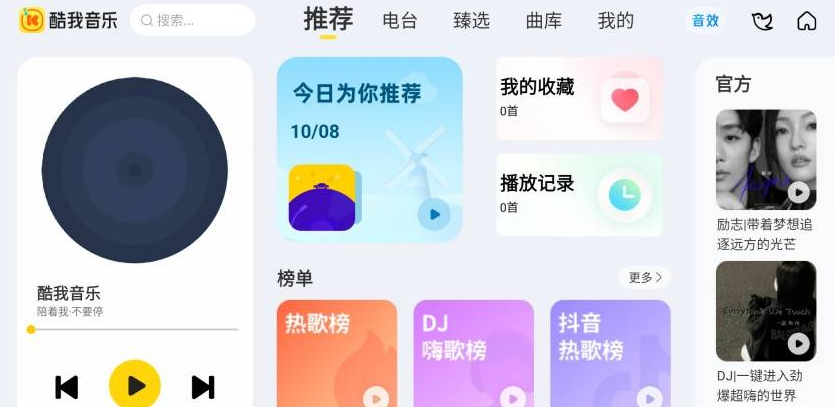Open the 音效 sound effects button
835x407 pixels.
point(706,20)
